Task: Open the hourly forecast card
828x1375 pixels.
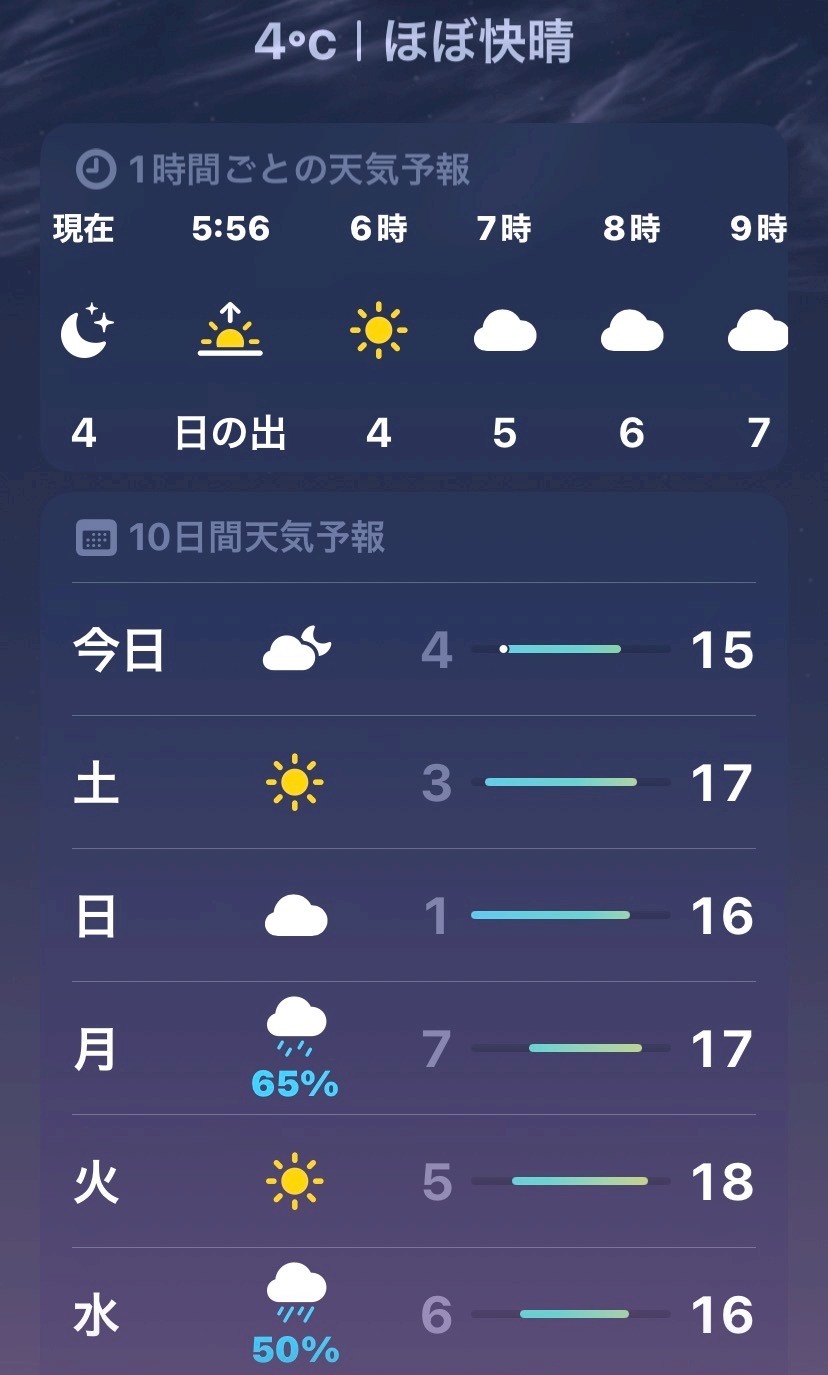Action: tap(413, 300)
